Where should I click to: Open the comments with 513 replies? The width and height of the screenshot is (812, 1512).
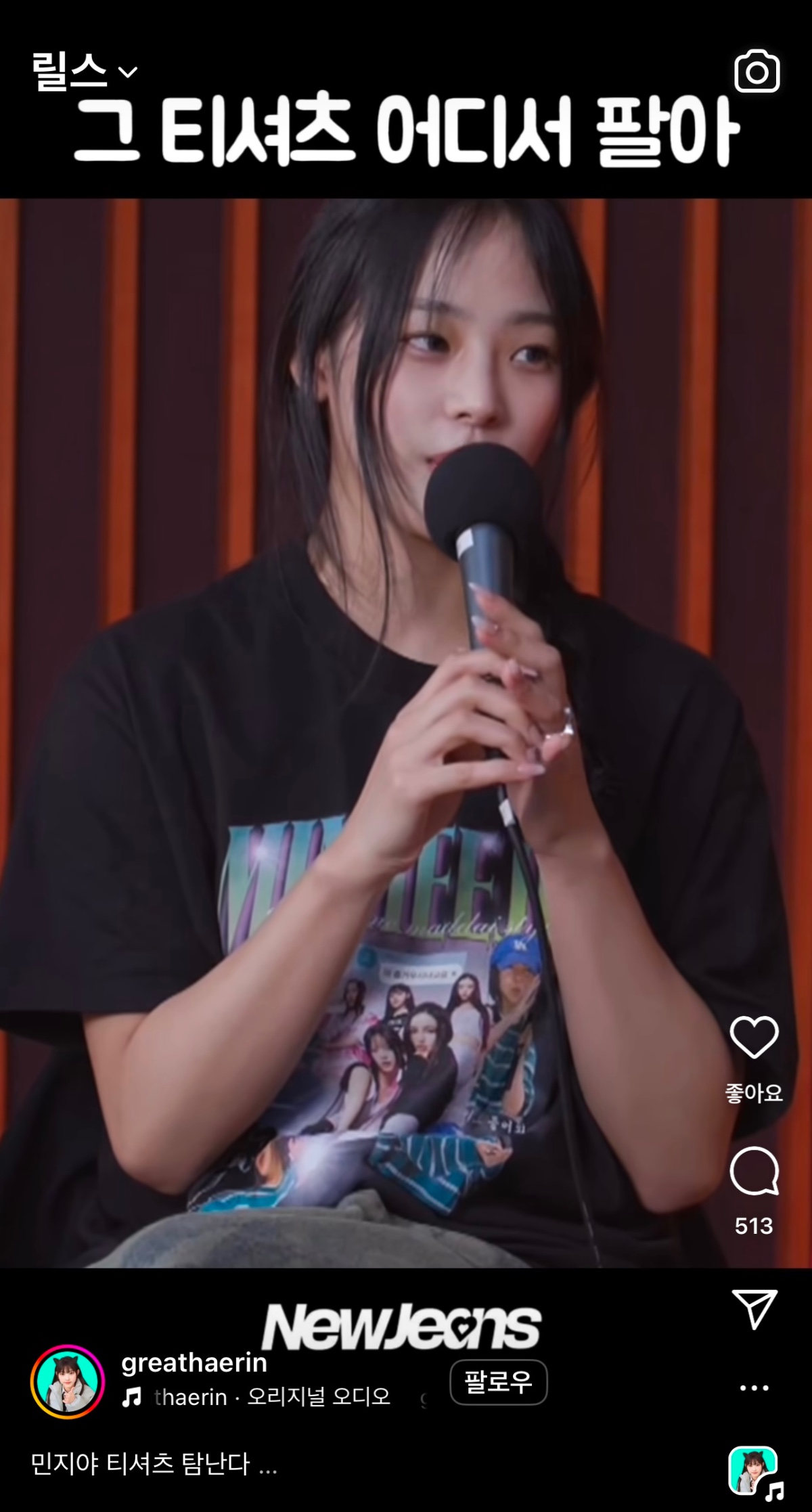(754, 1171)
